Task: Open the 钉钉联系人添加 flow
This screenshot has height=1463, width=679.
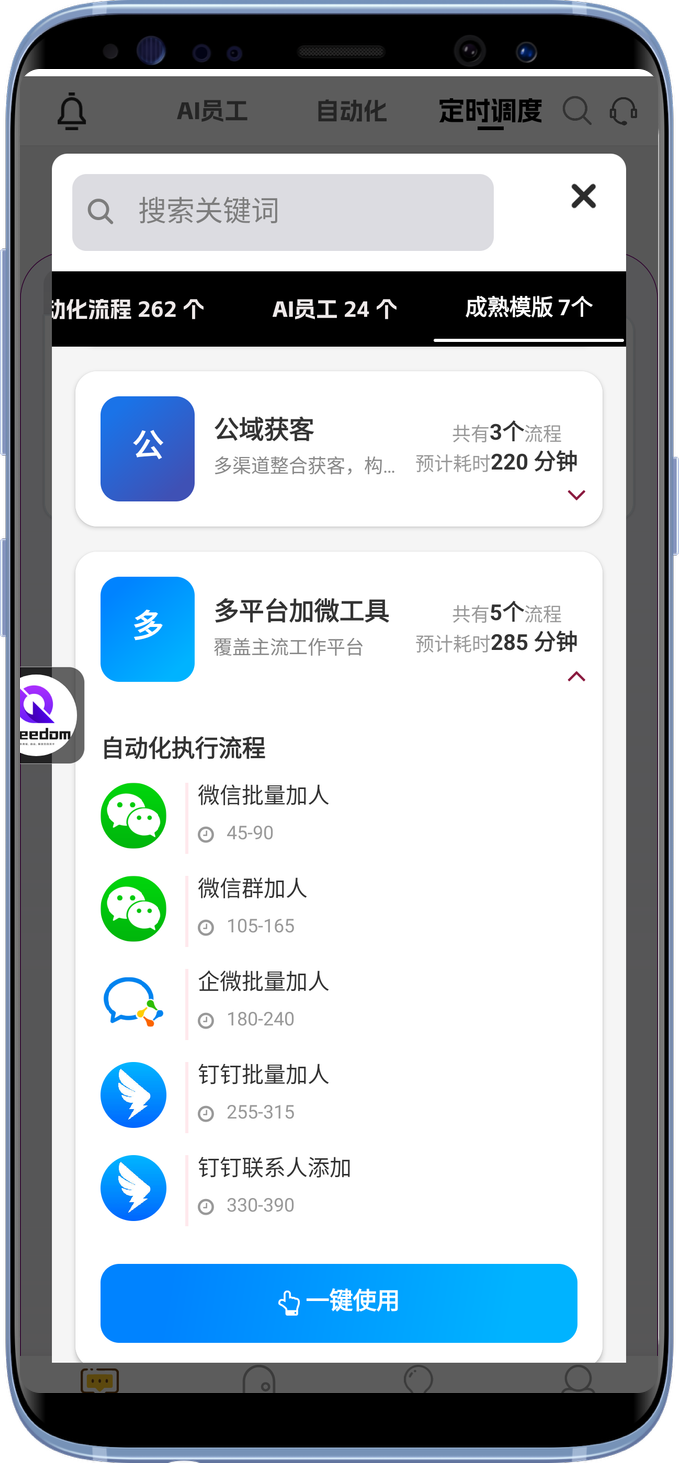Action: (x=274, y=1168)
